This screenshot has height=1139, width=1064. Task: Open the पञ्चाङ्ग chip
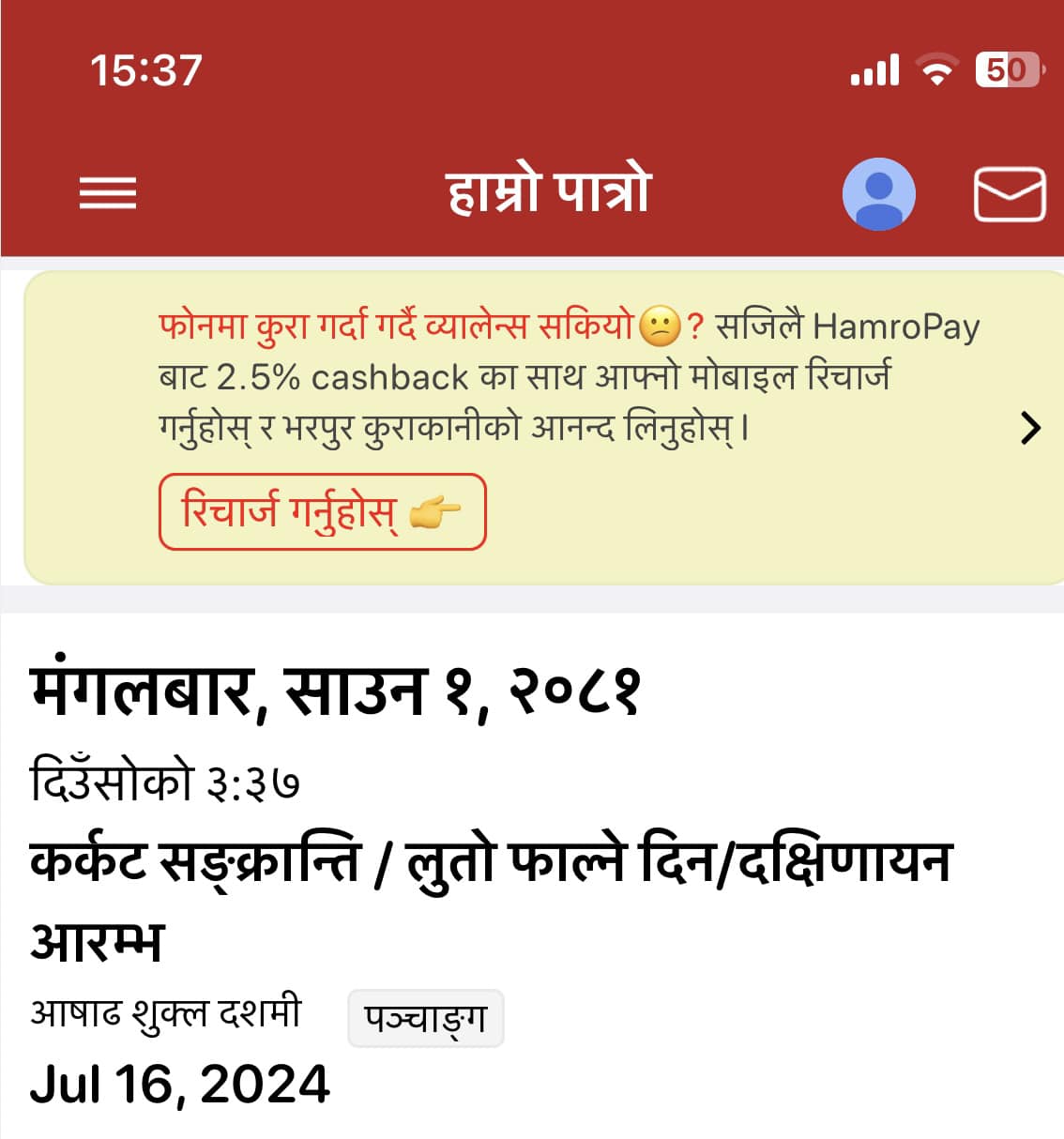coord(425,1018)
